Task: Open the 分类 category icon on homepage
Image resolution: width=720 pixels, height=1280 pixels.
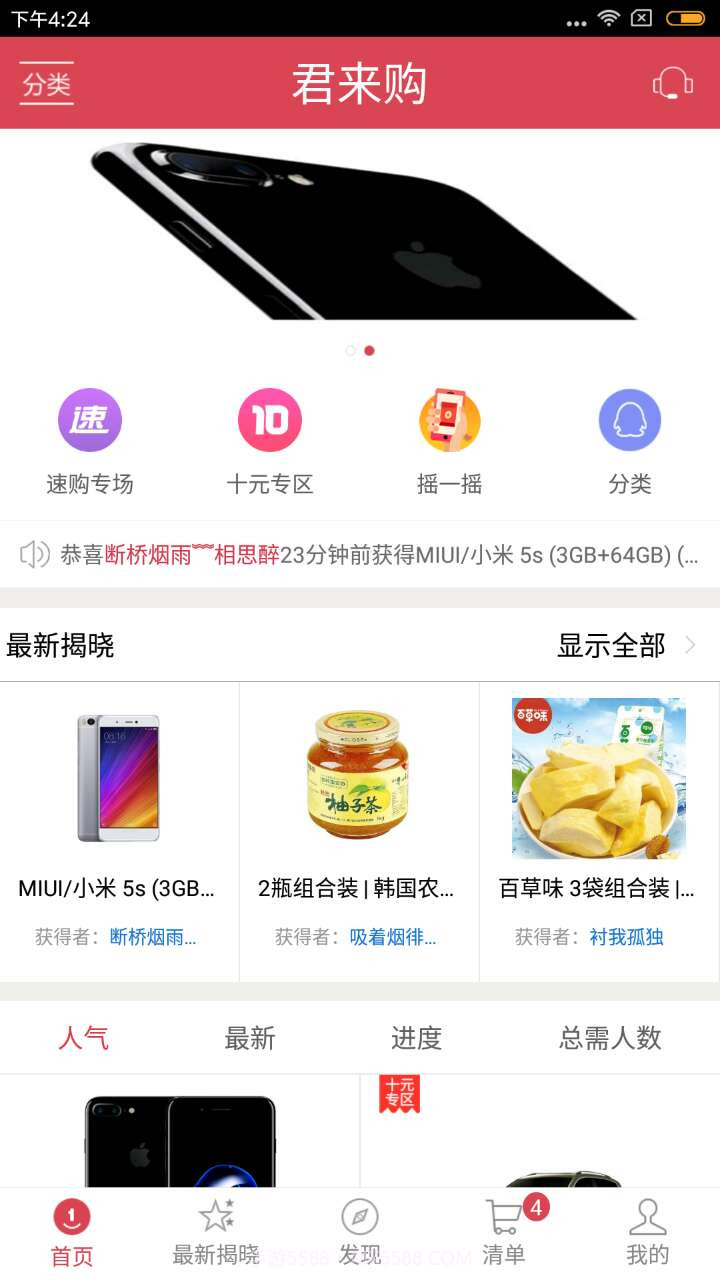Action: (x=630, y=420)
